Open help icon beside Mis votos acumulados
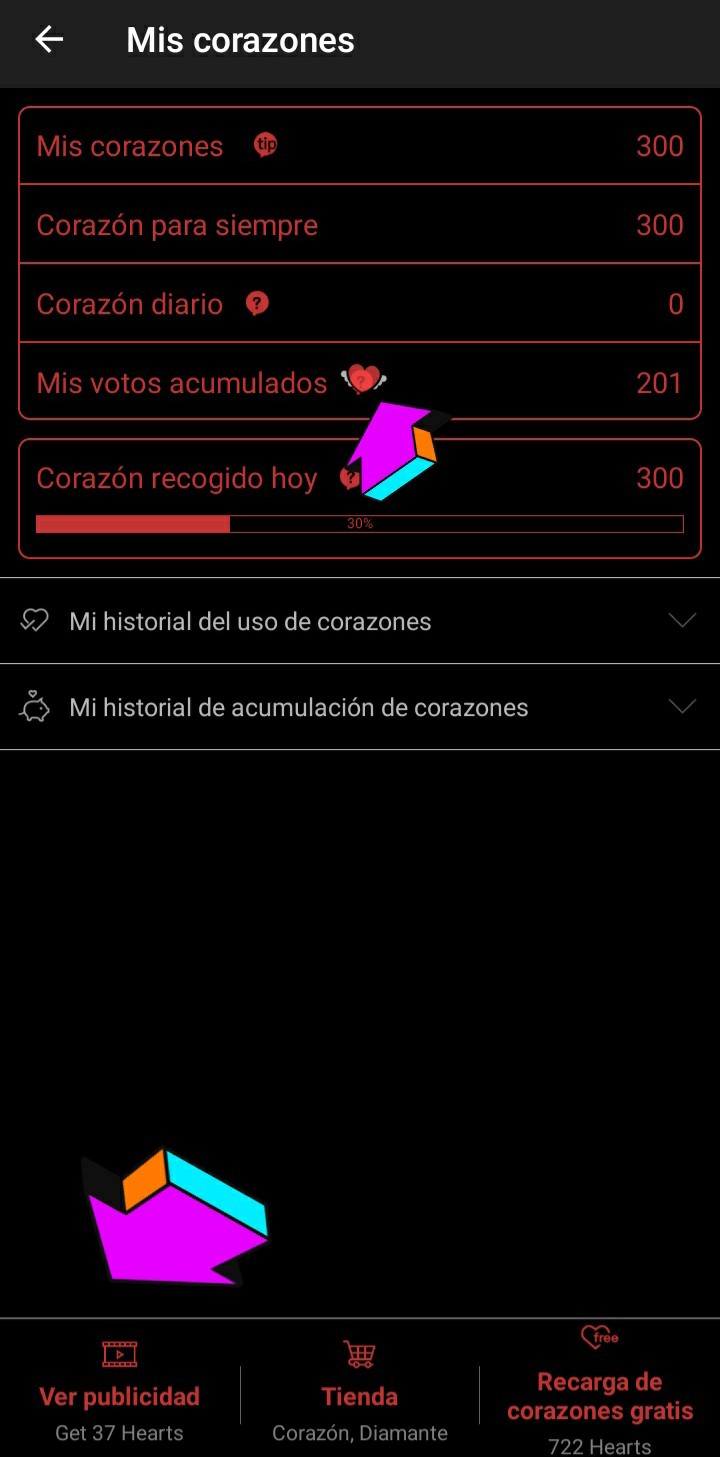 (361, 380)
